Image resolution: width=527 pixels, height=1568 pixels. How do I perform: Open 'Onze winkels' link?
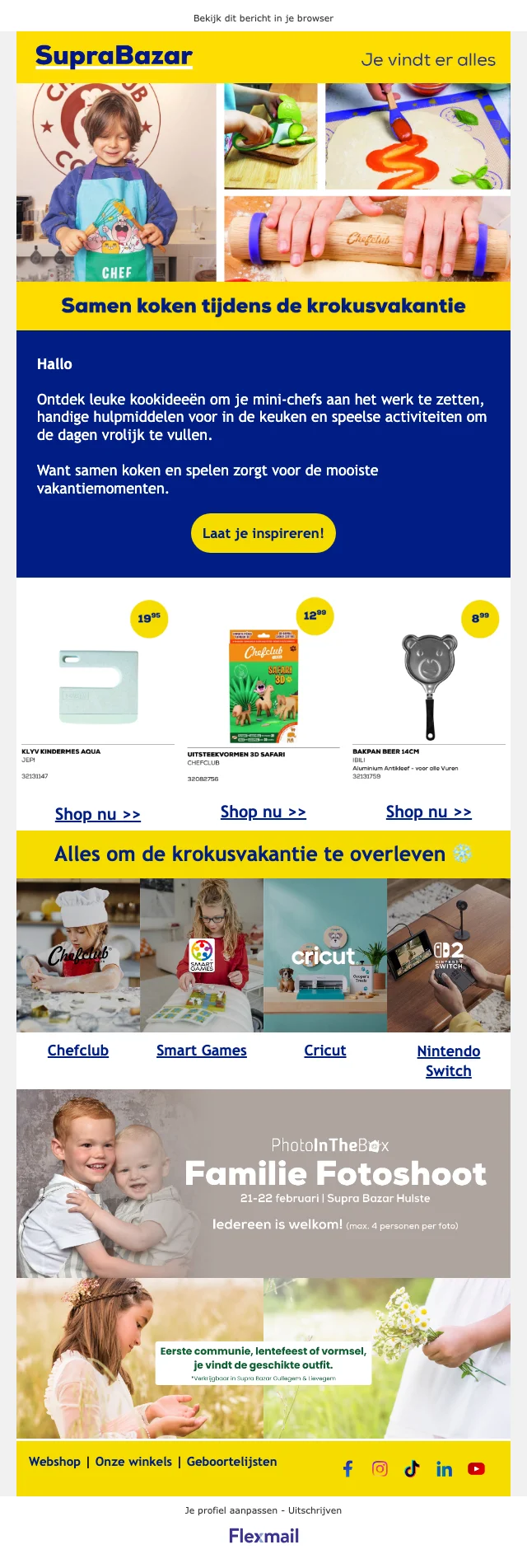pos(133,1461)
